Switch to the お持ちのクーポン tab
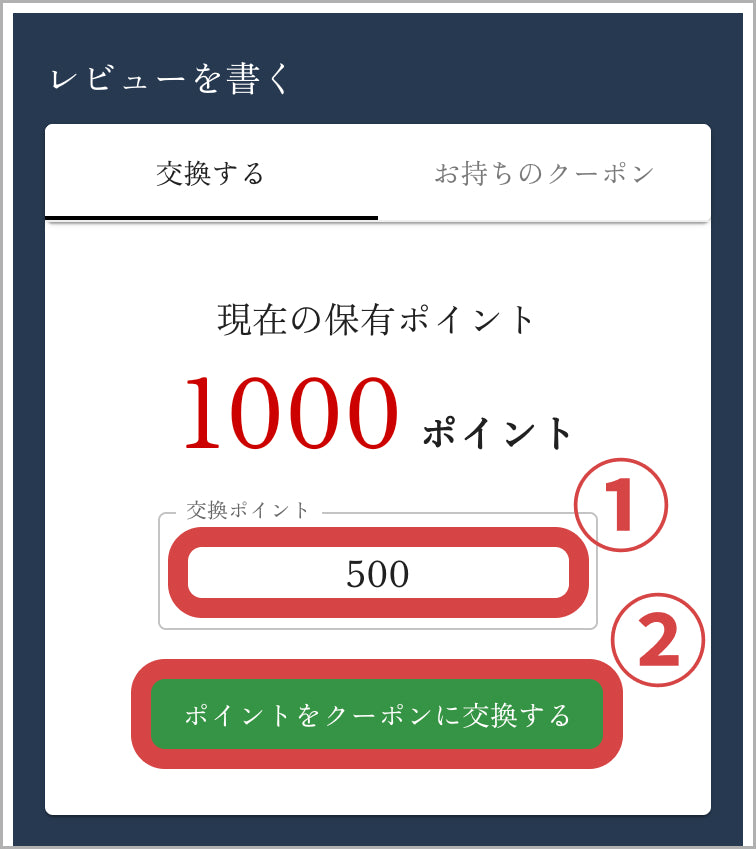The image size is (756, 849). point(544,173)
